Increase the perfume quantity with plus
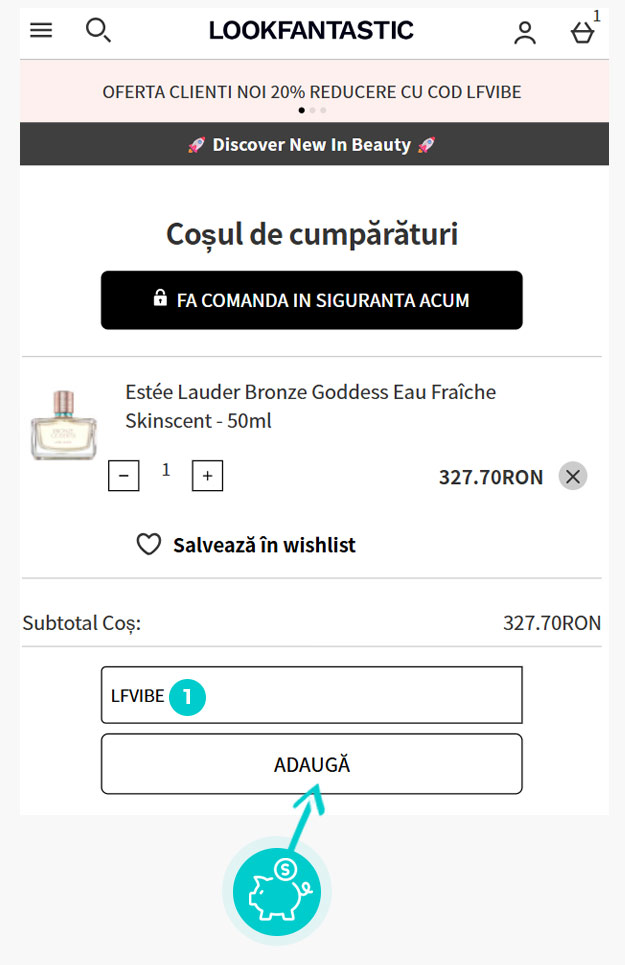 click(207, 477)
